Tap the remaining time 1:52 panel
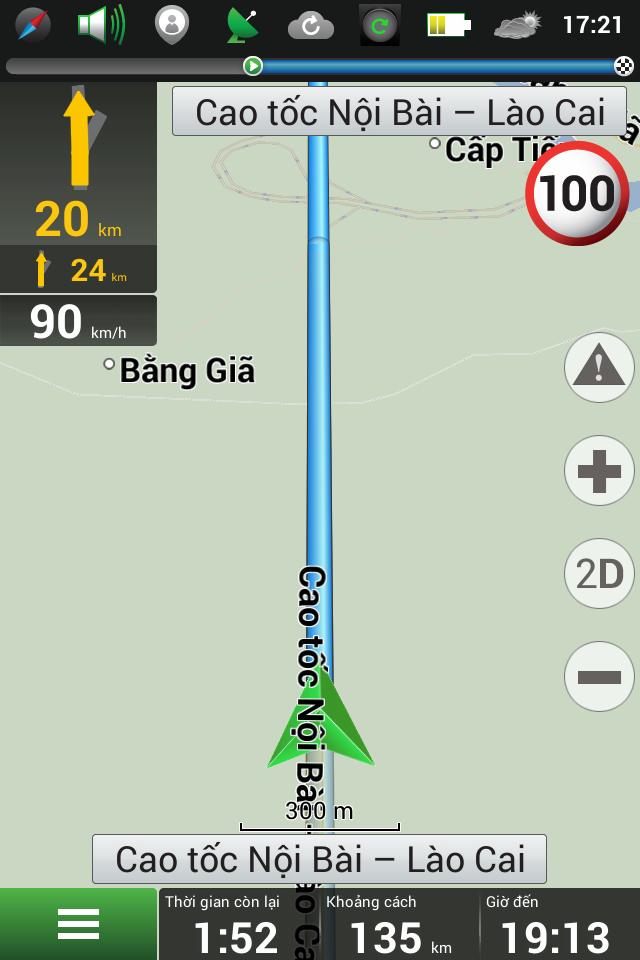The height and width of the screenshot is (960, 640). pos(238,925)
